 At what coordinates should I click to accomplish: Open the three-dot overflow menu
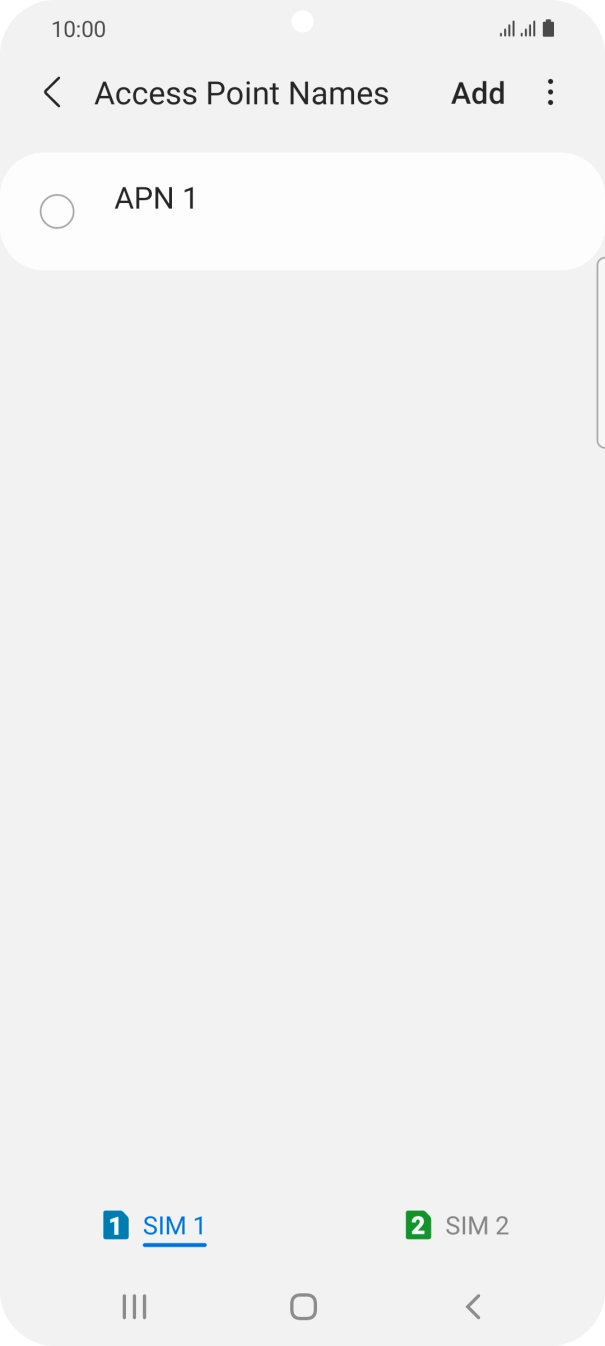(550, 93)
